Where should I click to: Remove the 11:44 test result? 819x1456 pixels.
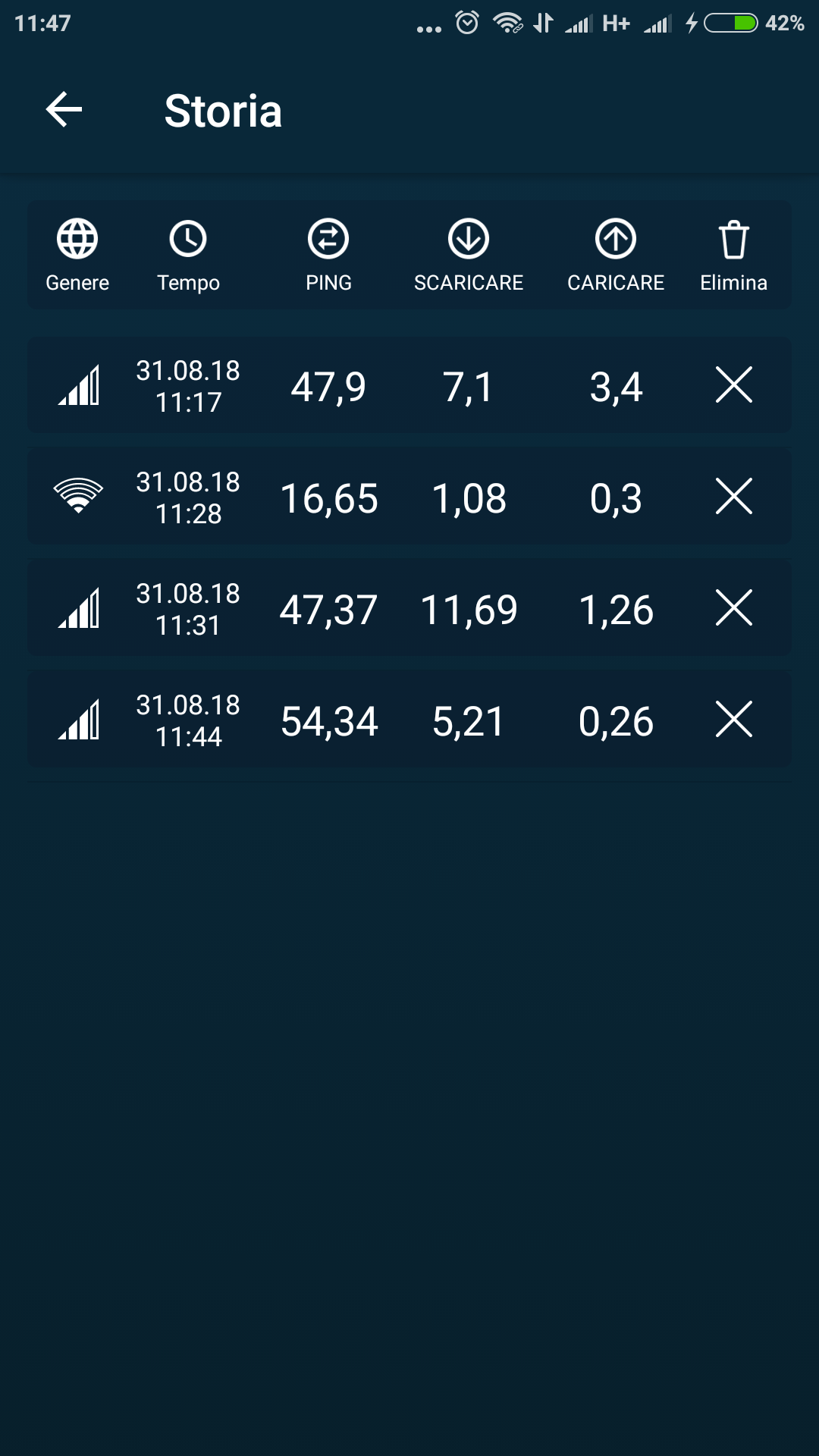click(733, 720)
